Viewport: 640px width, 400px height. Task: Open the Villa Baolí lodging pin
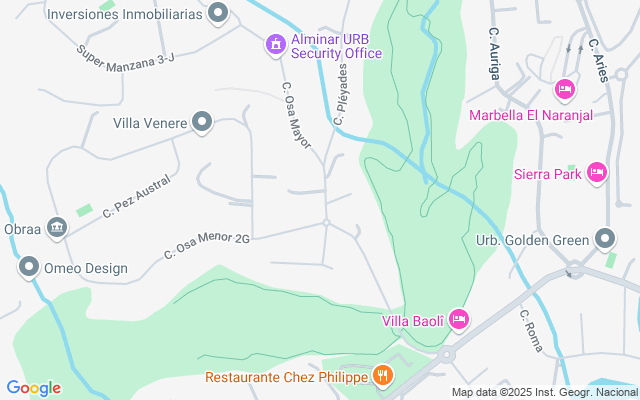click(x=459, y=320)
